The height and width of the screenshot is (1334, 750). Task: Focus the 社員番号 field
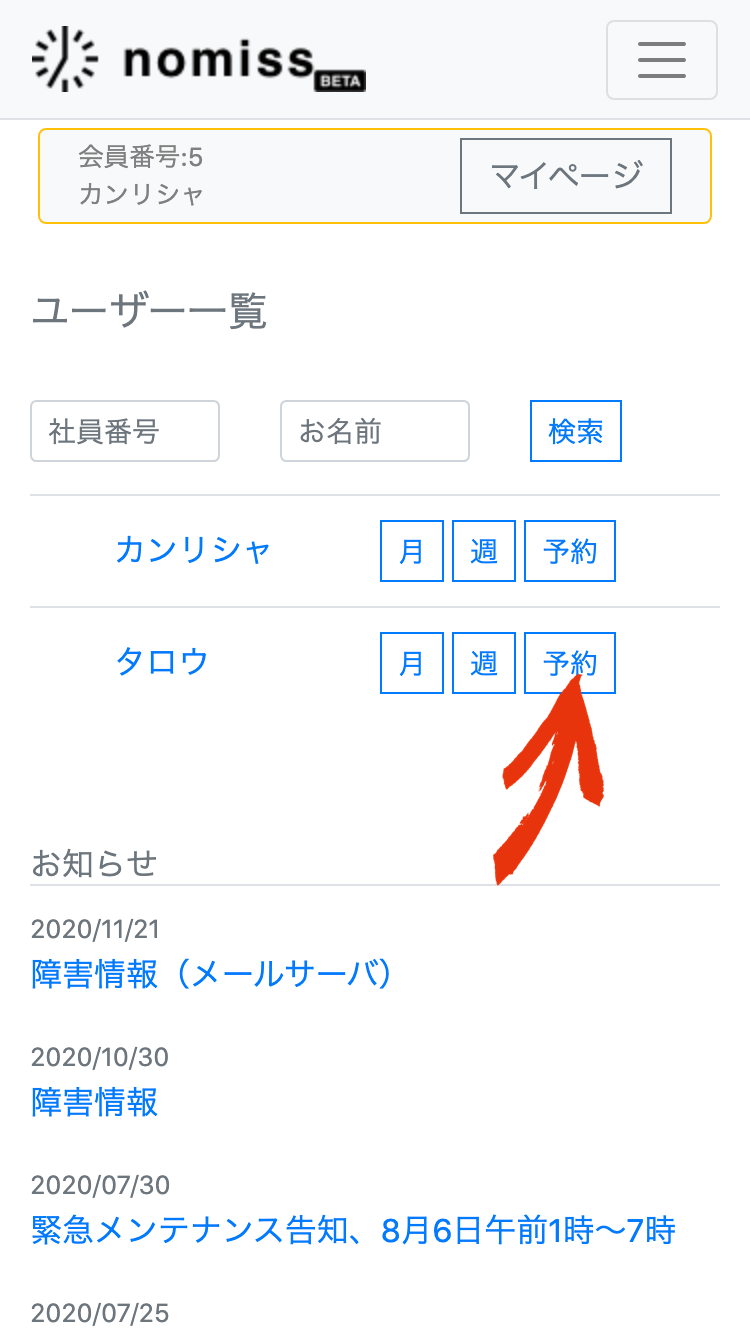coord(125,431)
